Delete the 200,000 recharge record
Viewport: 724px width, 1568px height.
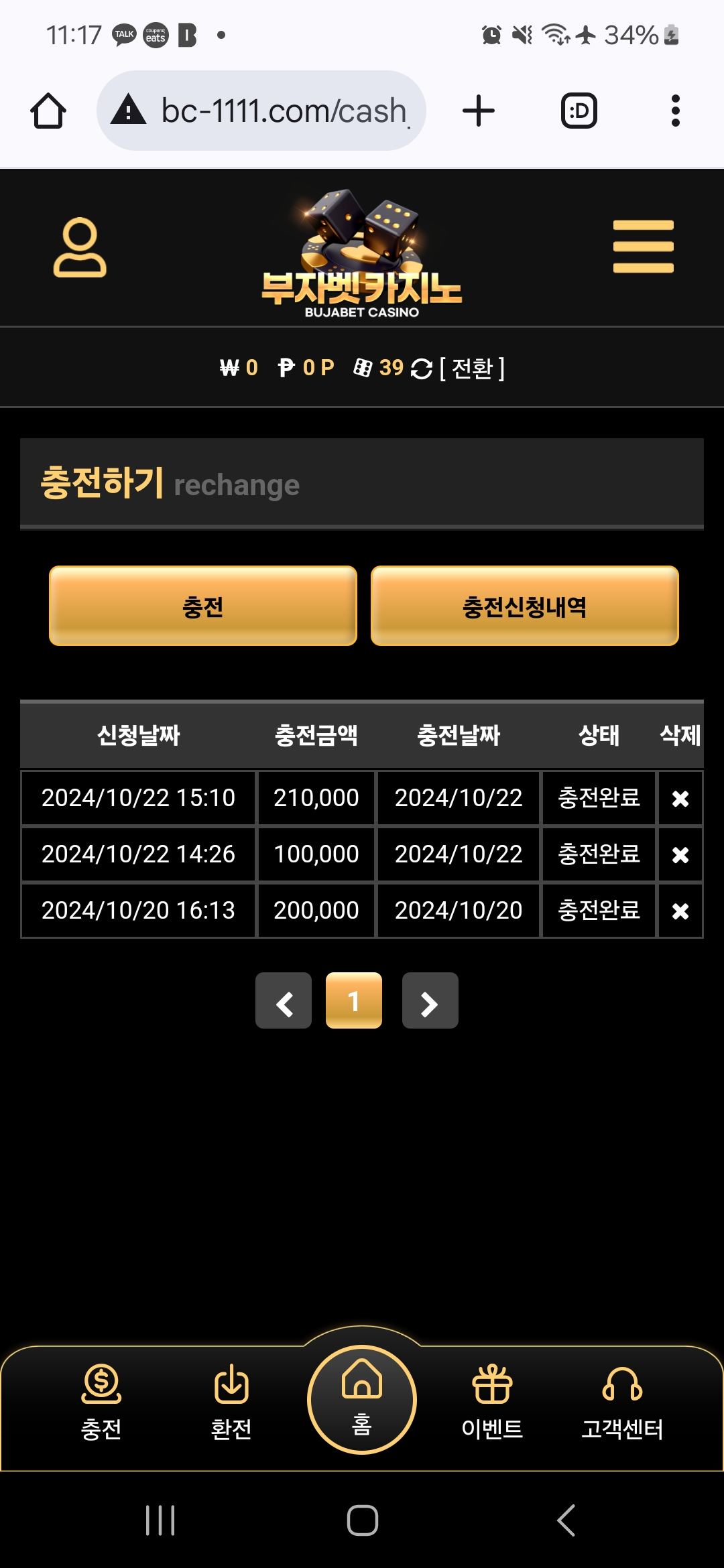click(x=680, y=911)
